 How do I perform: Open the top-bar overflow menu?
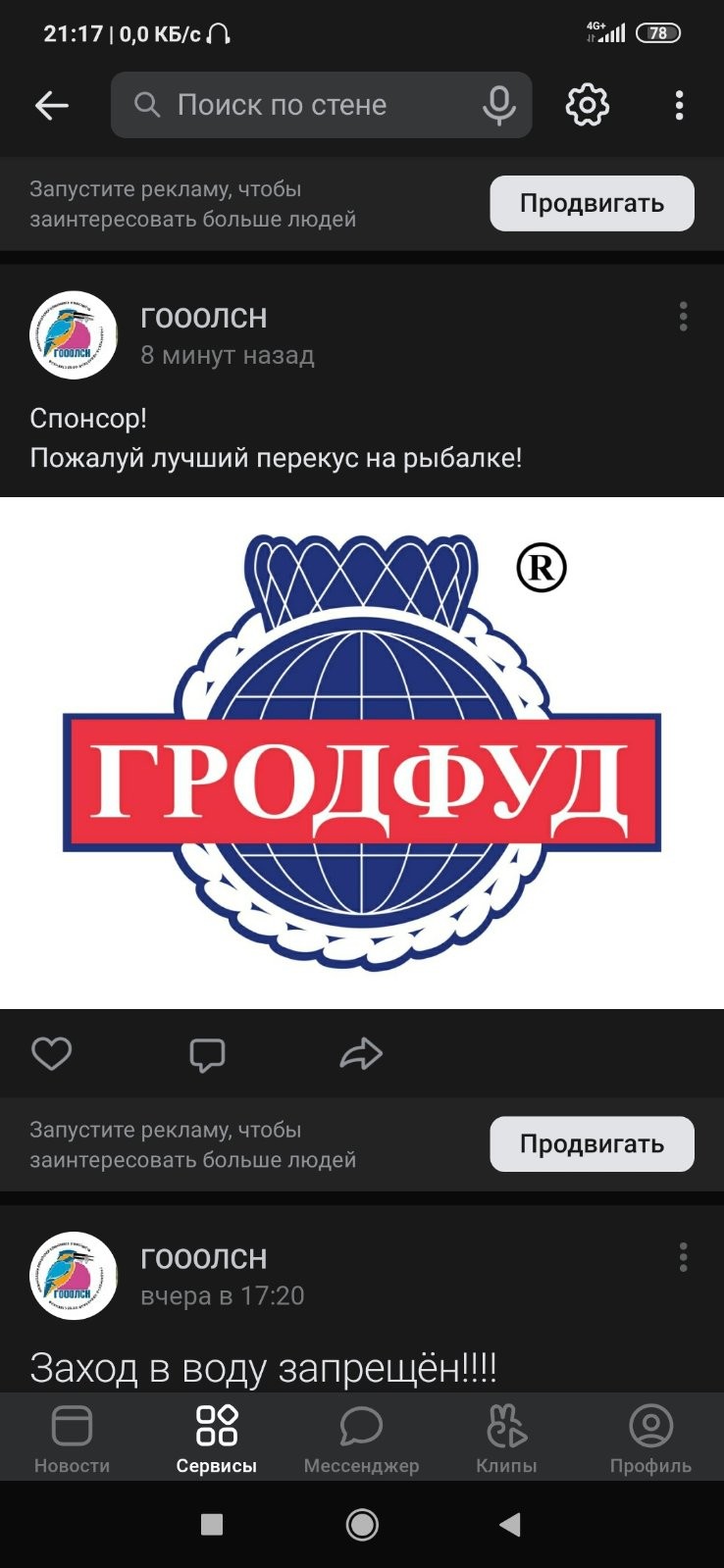tap(679, 105)
